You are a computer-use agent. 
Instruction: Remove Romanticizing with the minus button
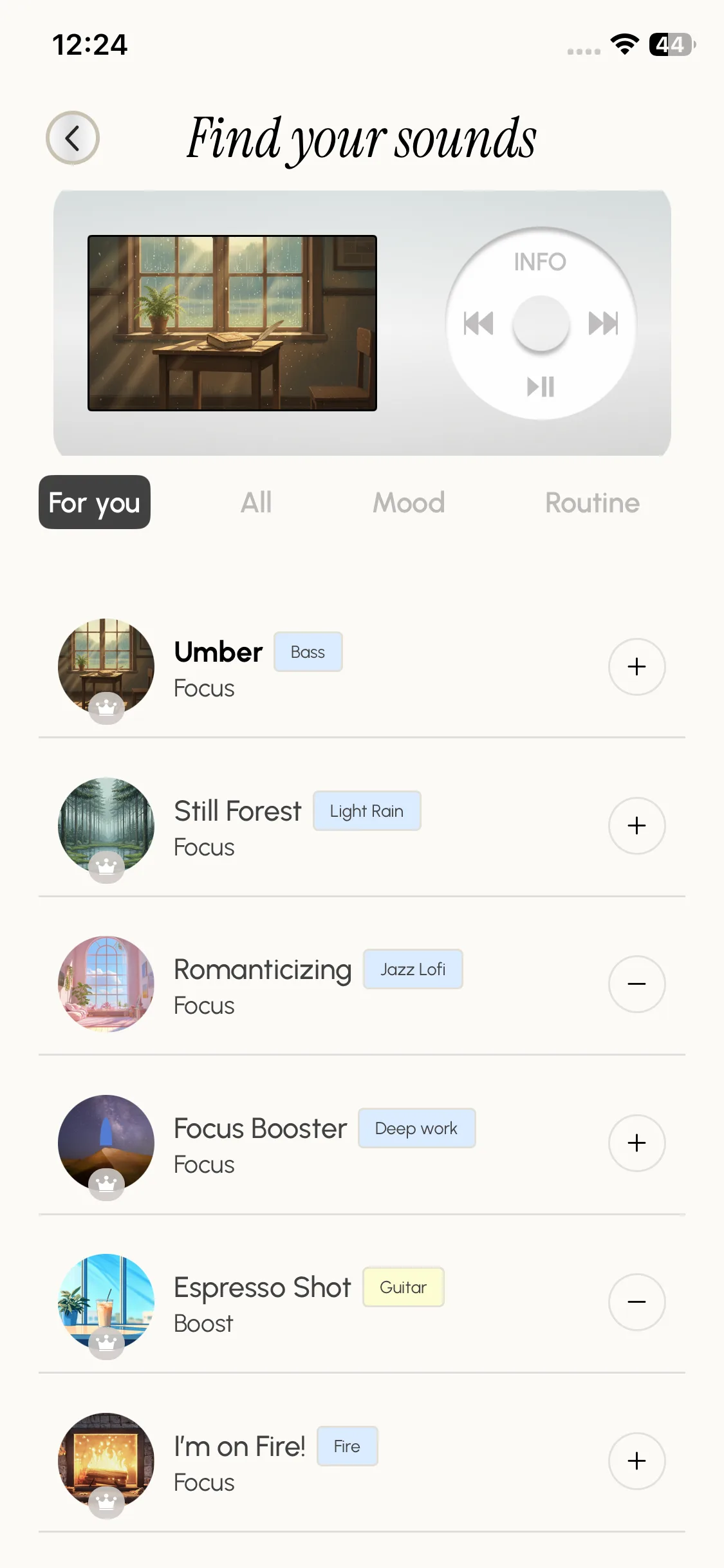636,984
